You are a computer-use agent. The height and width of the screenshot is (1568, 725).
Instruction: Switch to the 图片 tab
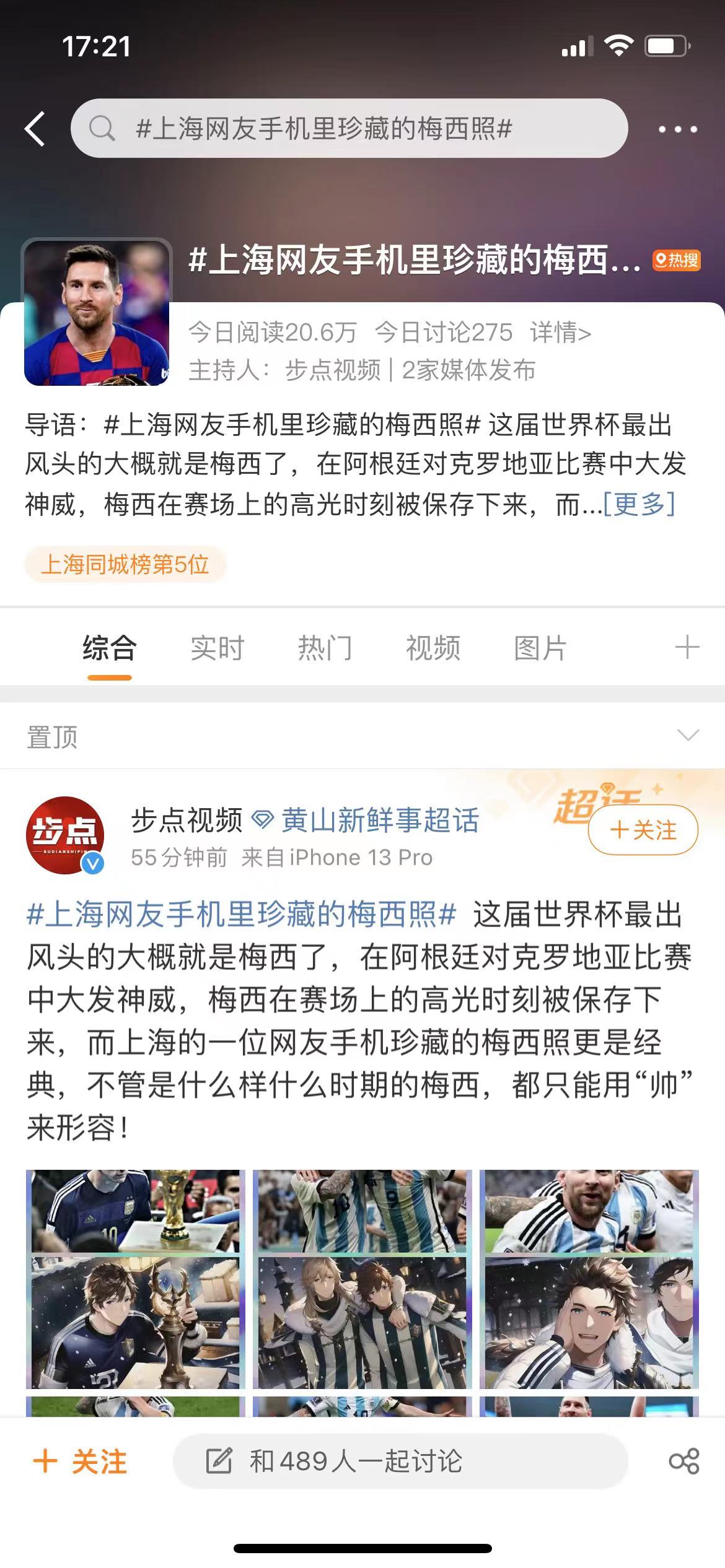pyautogui.click(x=540, y=648)
